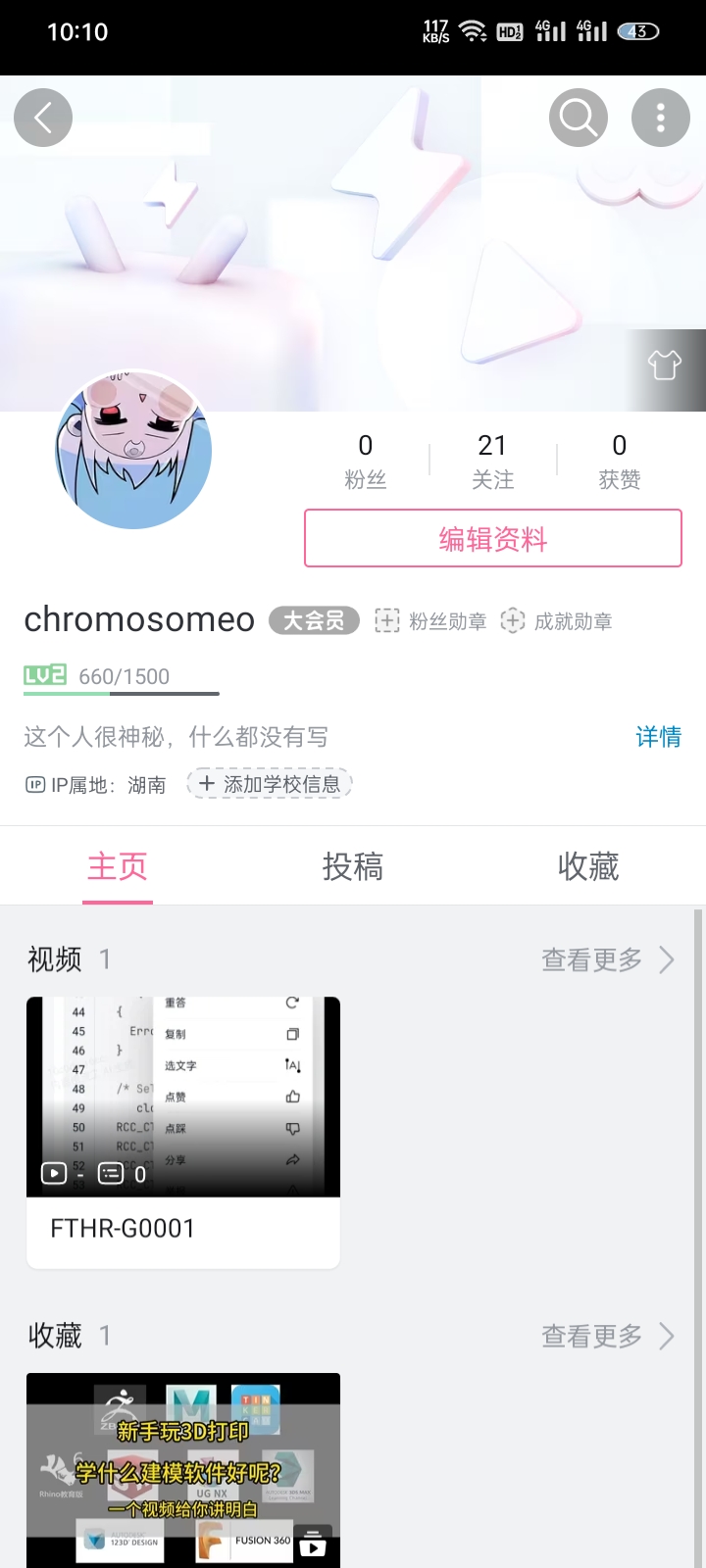Screen dimensions: 706x1568
Task: Open search from the top bar
Action: [578, 118]
